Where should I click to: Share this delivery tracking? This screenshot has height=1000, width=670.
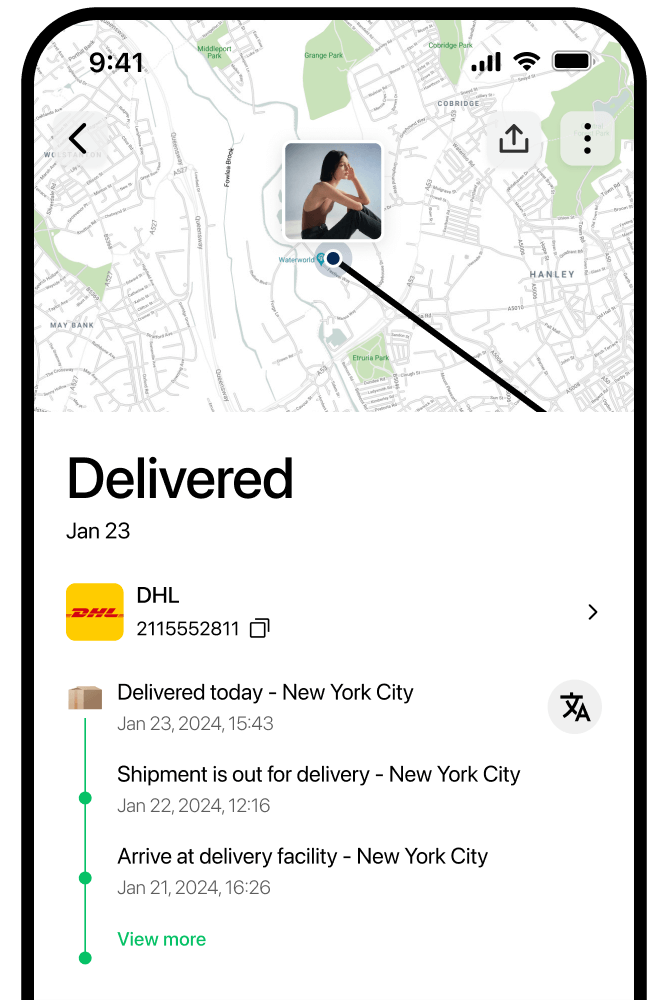pyautogui.click(x=513, y=138)
